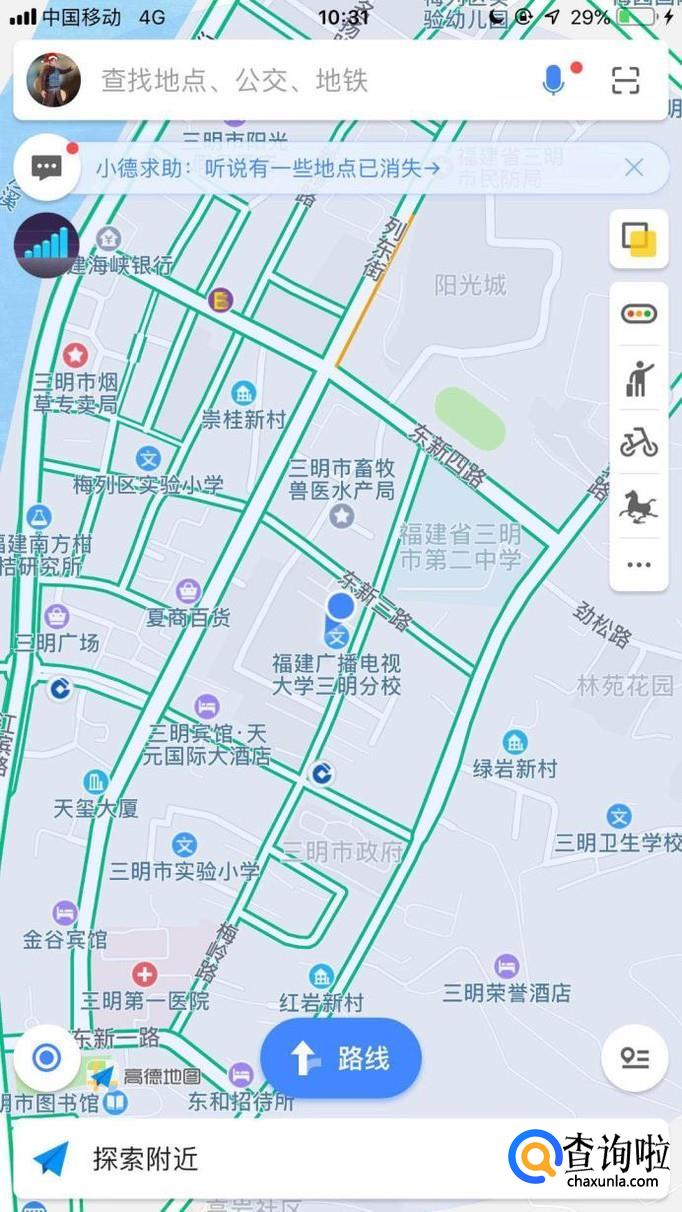Open the map layers button
The image size is (682, 1212).
pos(638,239)
